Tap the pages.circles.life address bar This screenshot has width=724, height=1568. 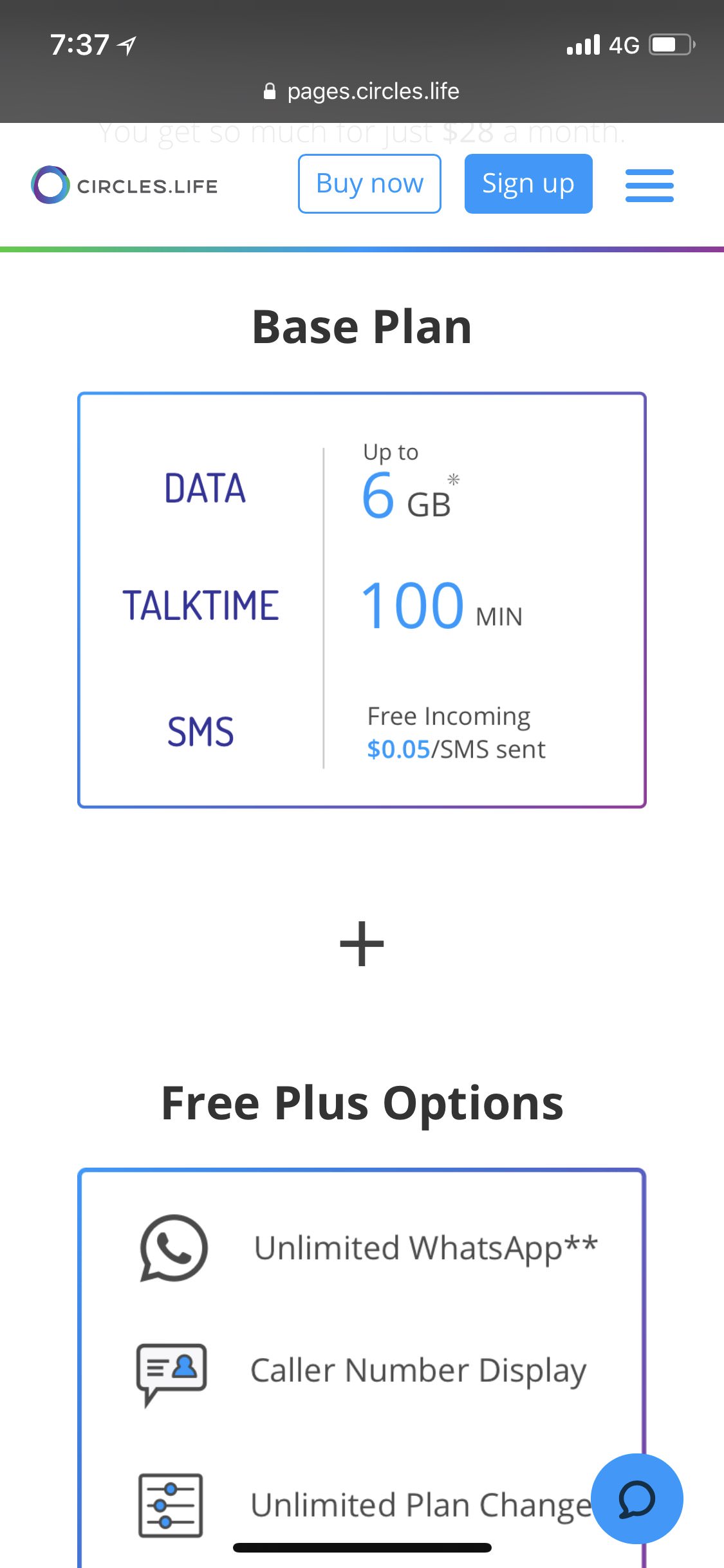tap(362, 91)
